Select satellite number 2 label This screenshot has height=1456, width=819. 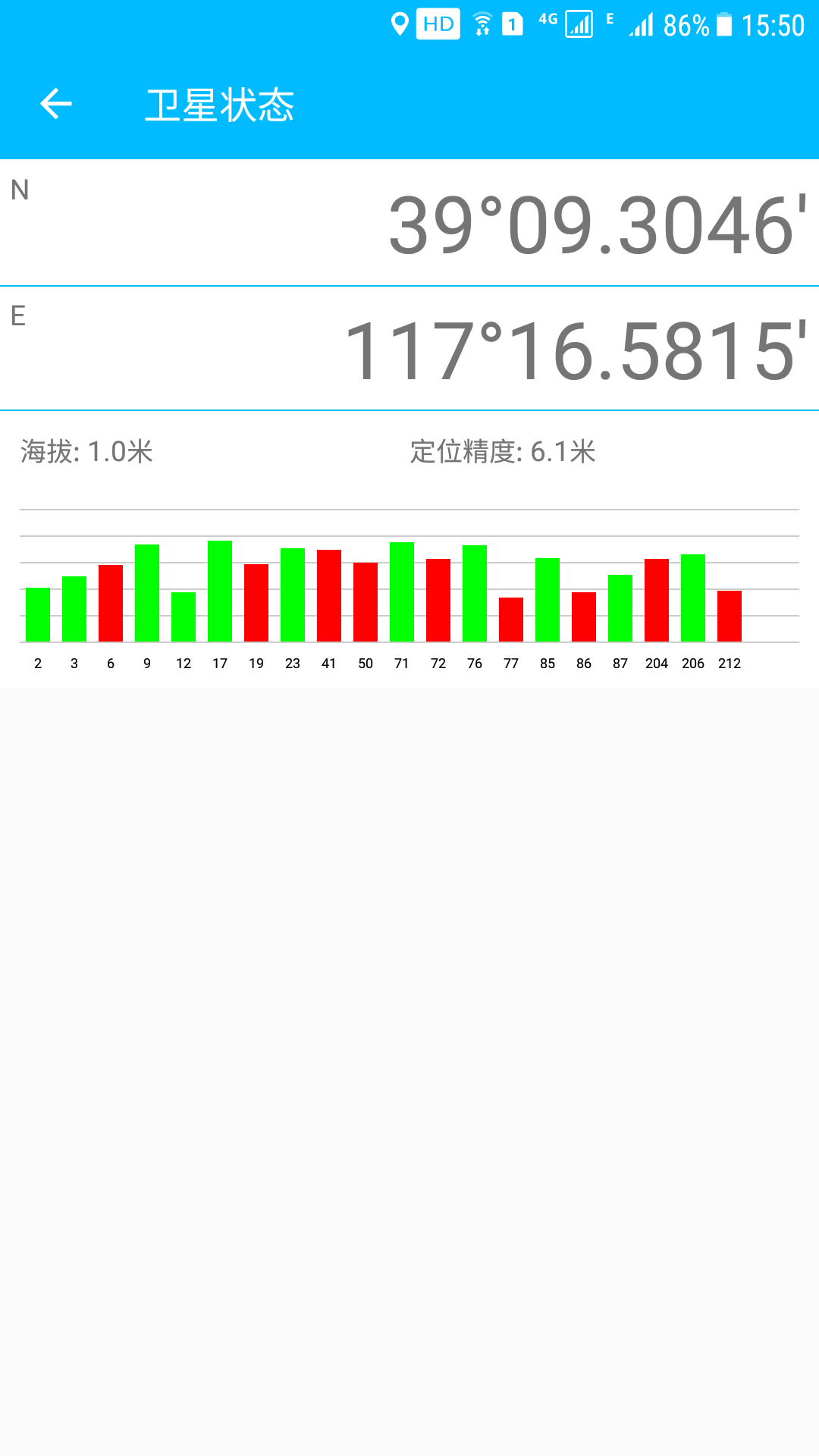tap(37, 663)
